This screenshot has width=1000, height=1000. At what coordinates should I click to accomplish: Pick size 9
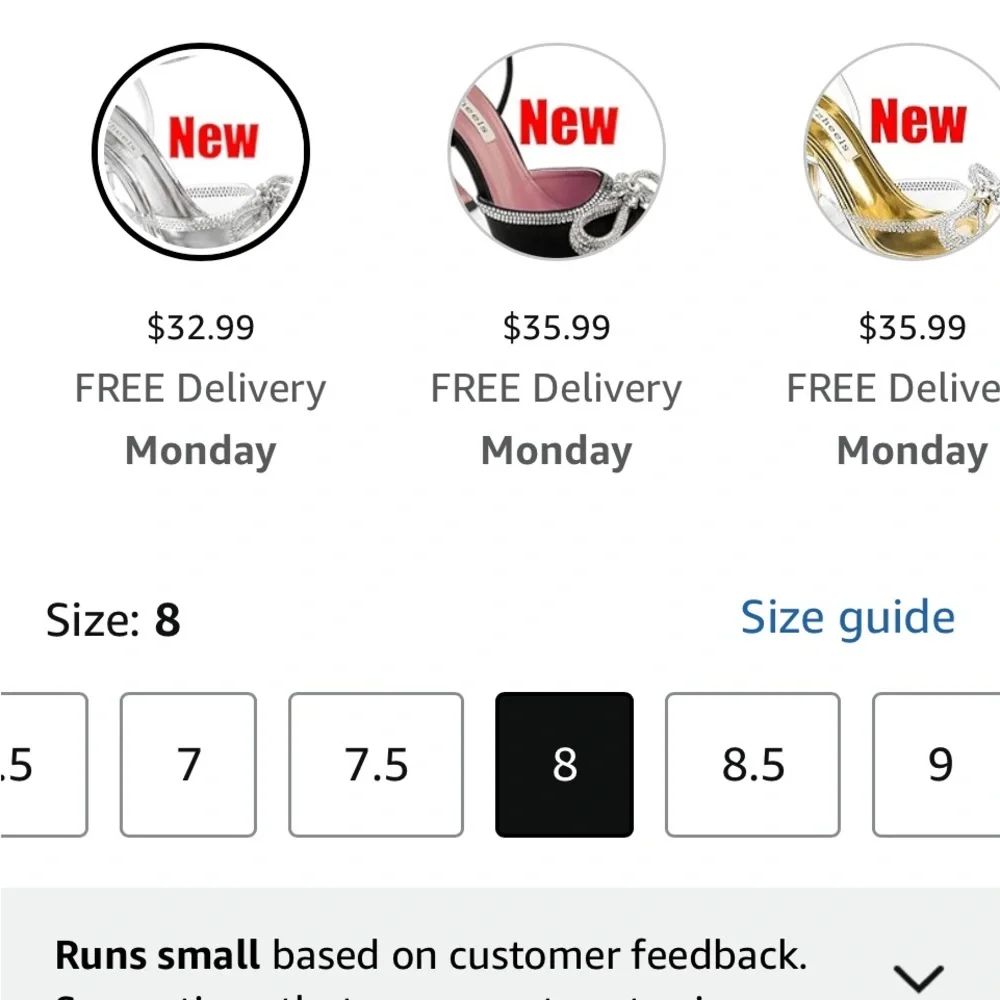(x=938, y=765)
